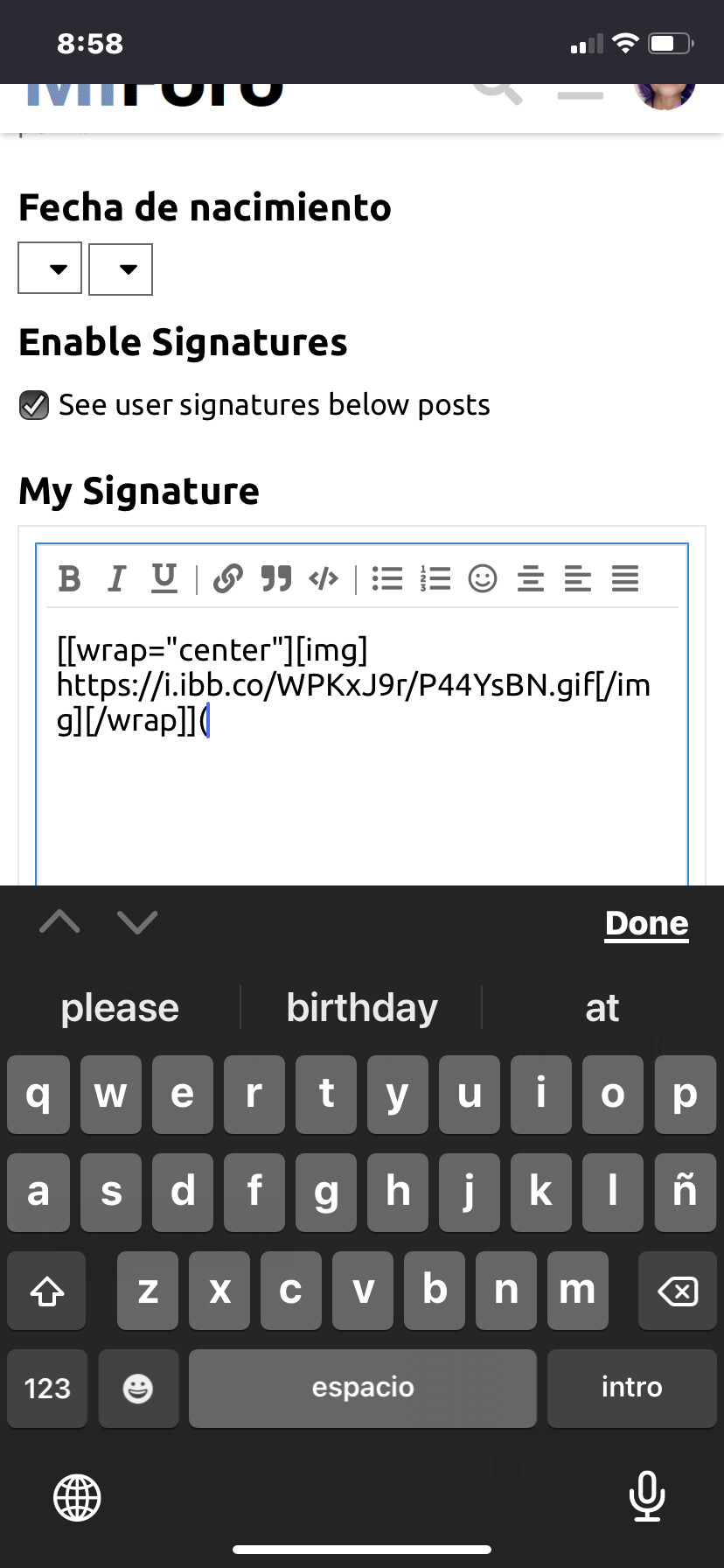
Task: Insert a hyperlink in the signature
Action: (228, 579)
